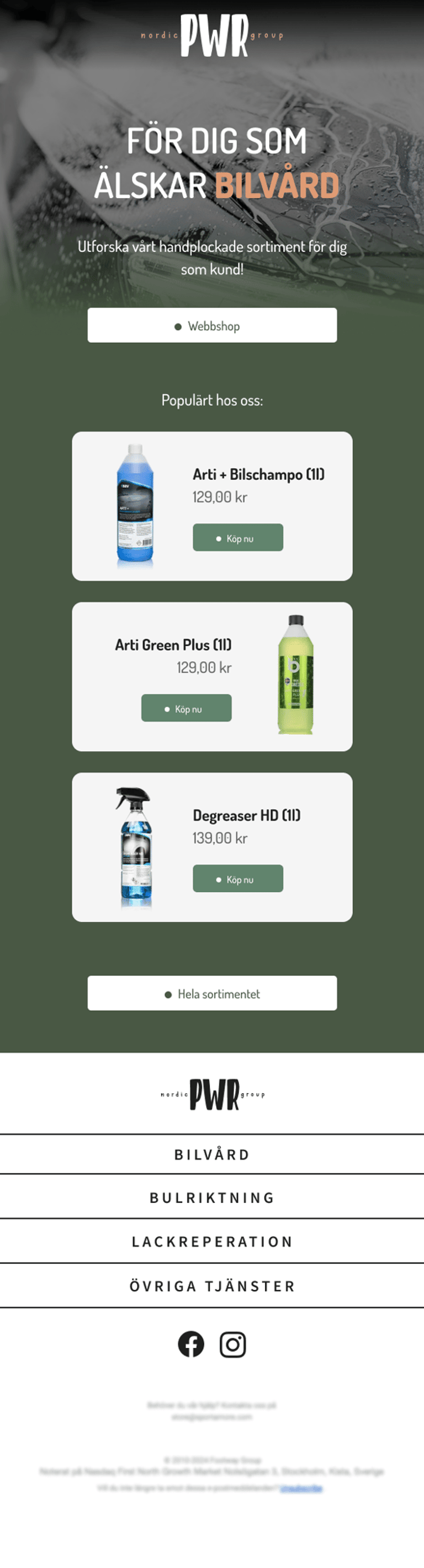Choose Övriga tjänster
This screenshot has width=424, height=1568.
[211, 1285]
